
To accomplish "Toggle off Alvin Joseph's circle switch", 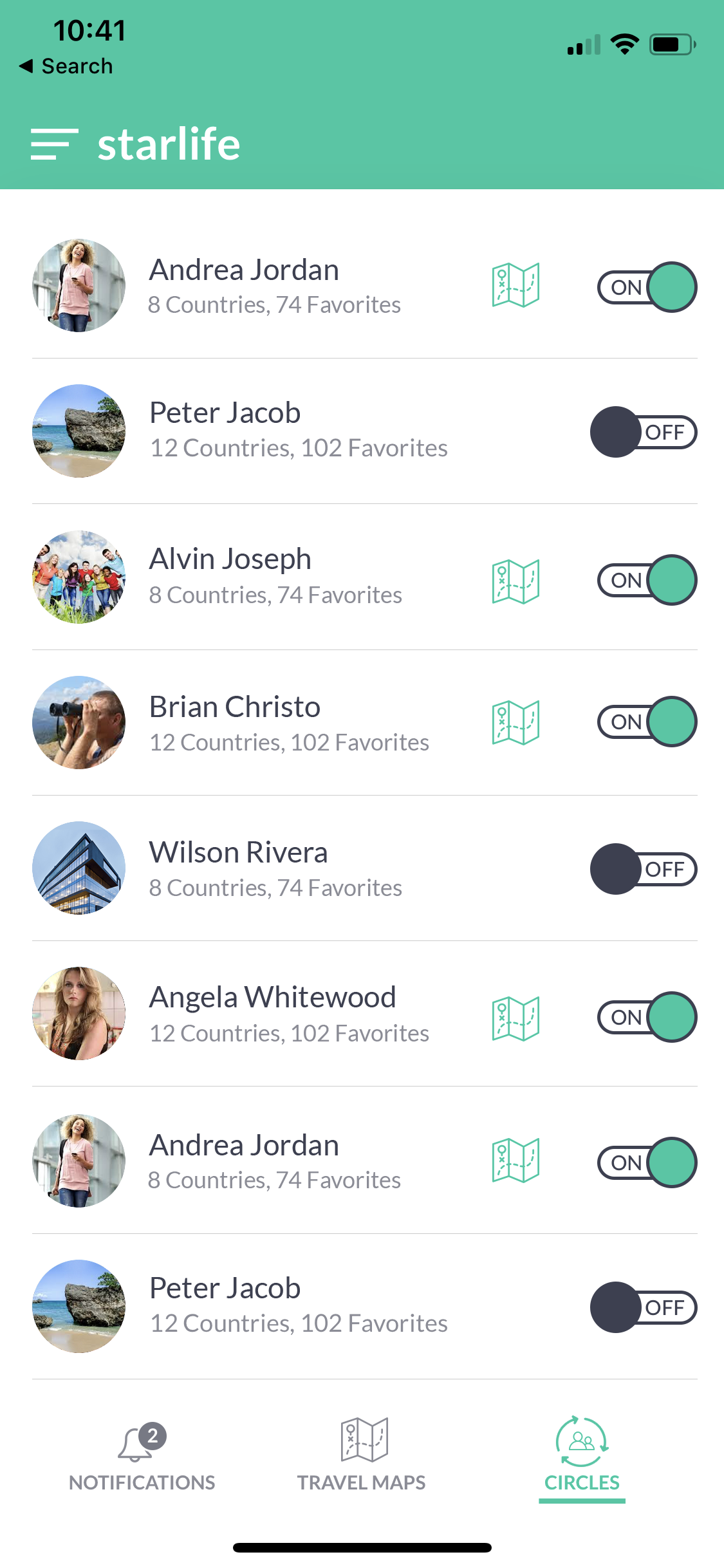I will [646, 580].
